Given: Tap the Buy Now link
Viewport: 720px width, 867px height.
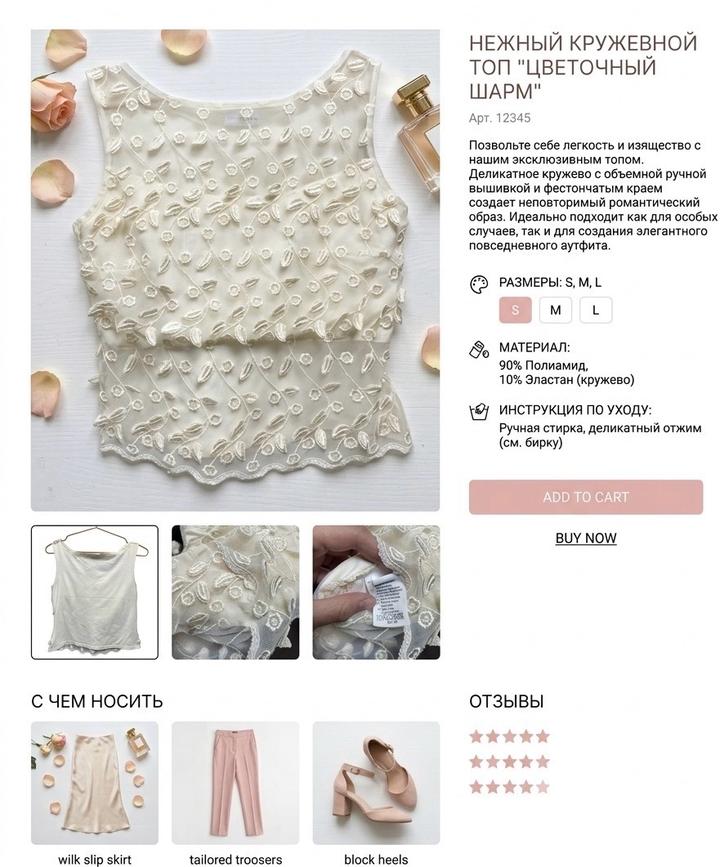Looking at the screenshot, I should click(x=586, y=538).
